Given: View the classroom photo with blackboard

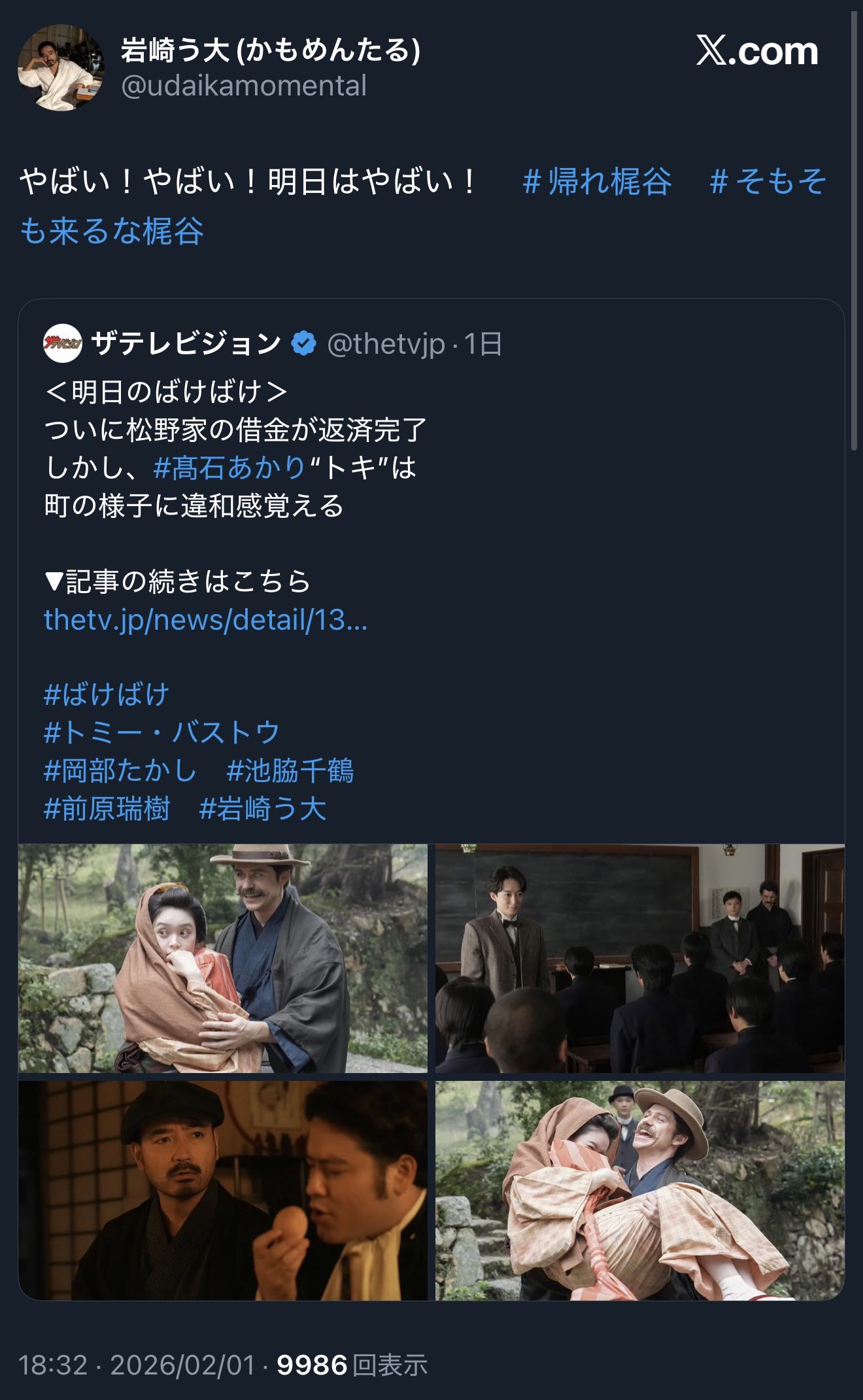Looking at the screenshot, I should coord(639,959).
